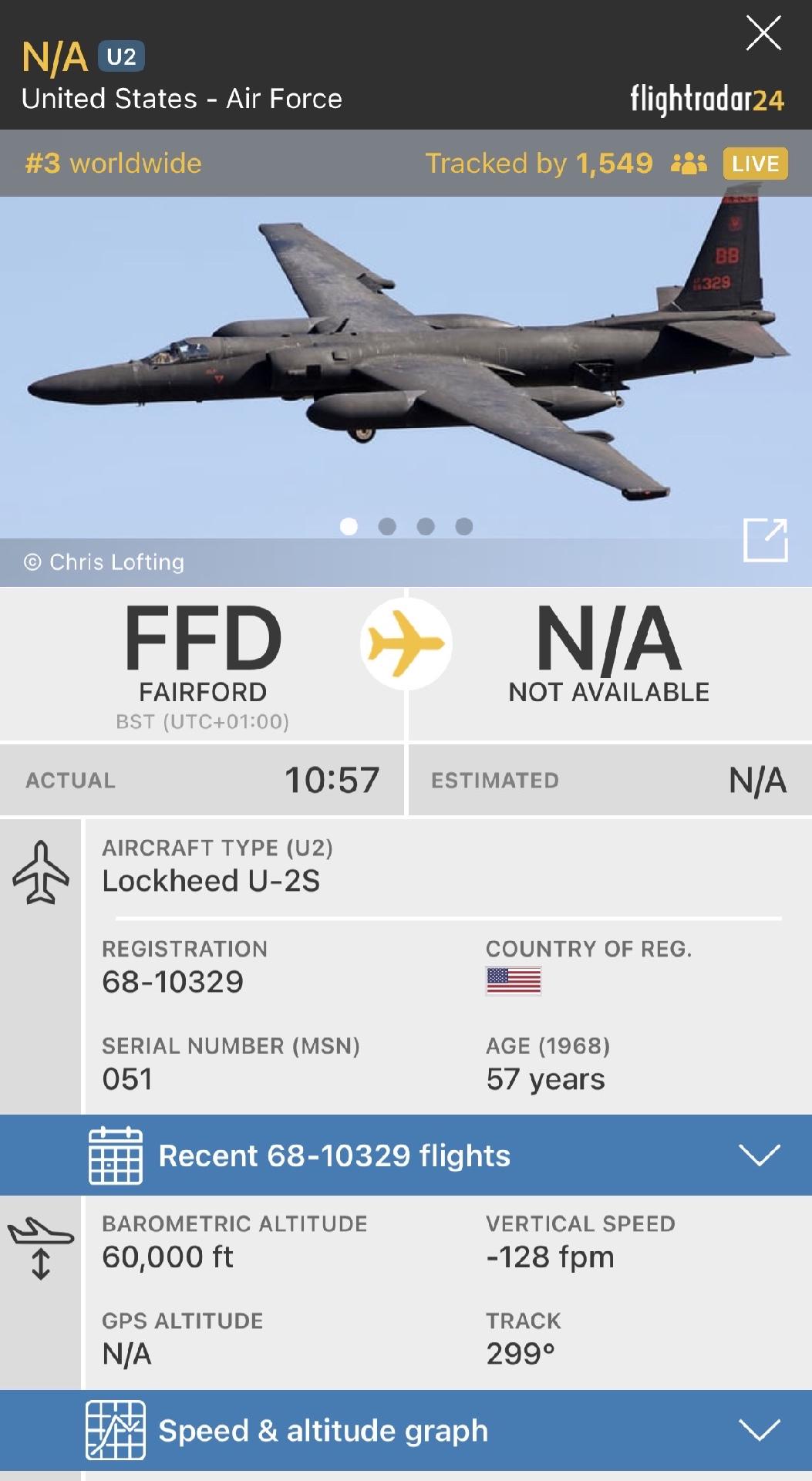
Task: Select the second photo page dot
Action: coord(387,527)
